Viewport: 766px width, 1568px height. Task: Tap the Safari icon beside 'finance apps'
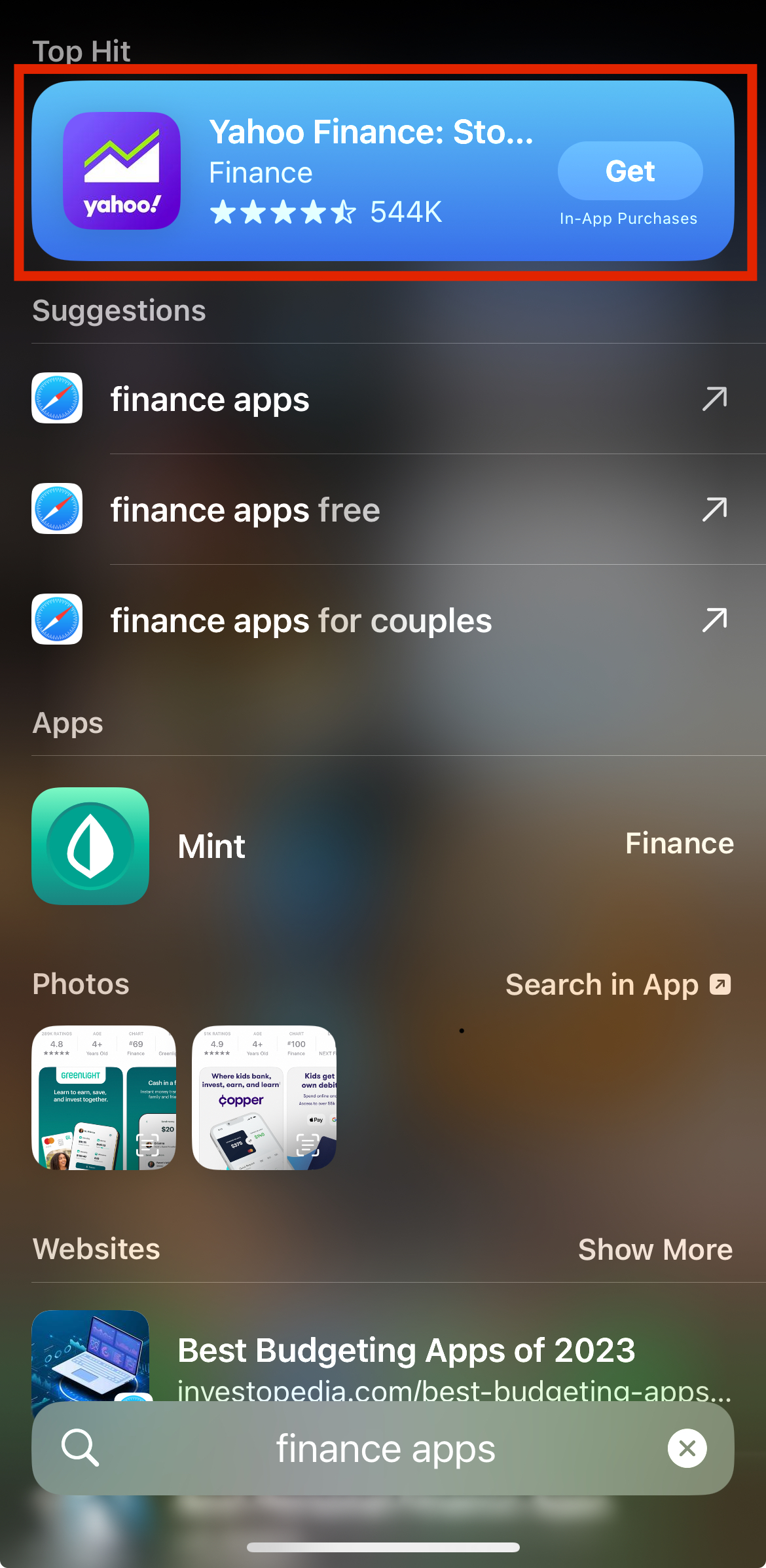coord(57,398)
